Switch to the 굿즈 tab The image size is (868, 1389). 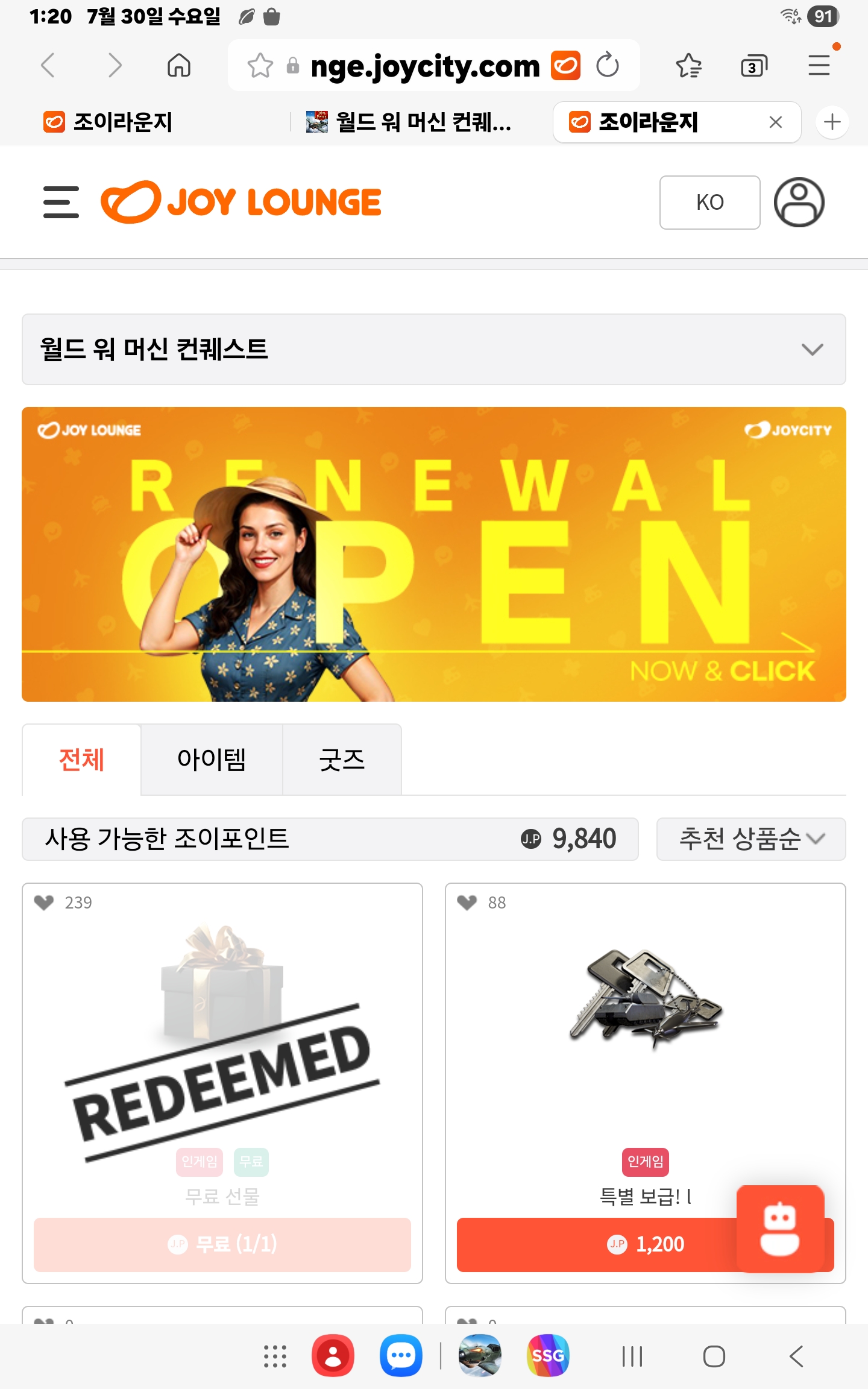tap(342, 760)
